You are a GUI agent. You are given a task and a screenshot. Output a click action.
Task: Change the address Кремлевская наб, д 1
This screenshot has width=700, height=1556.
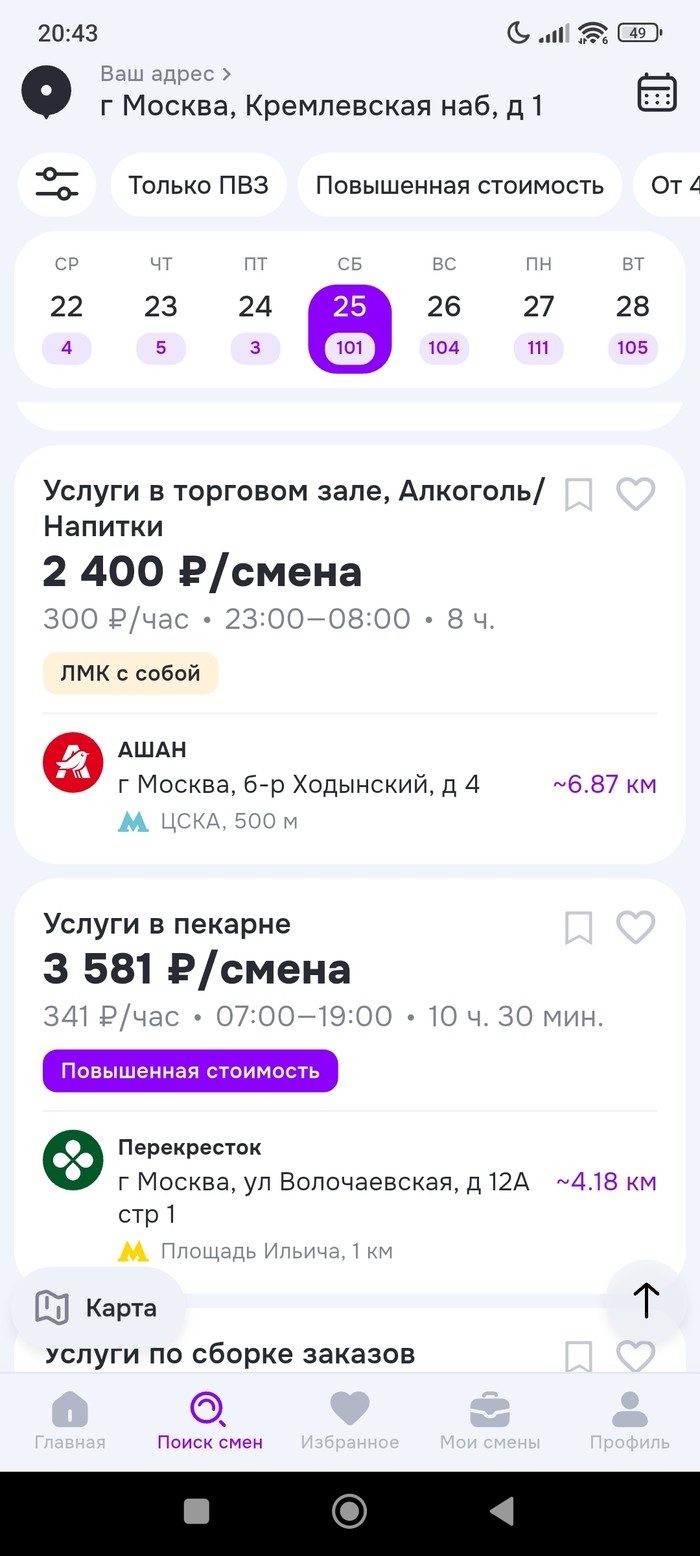coord(320,104)
